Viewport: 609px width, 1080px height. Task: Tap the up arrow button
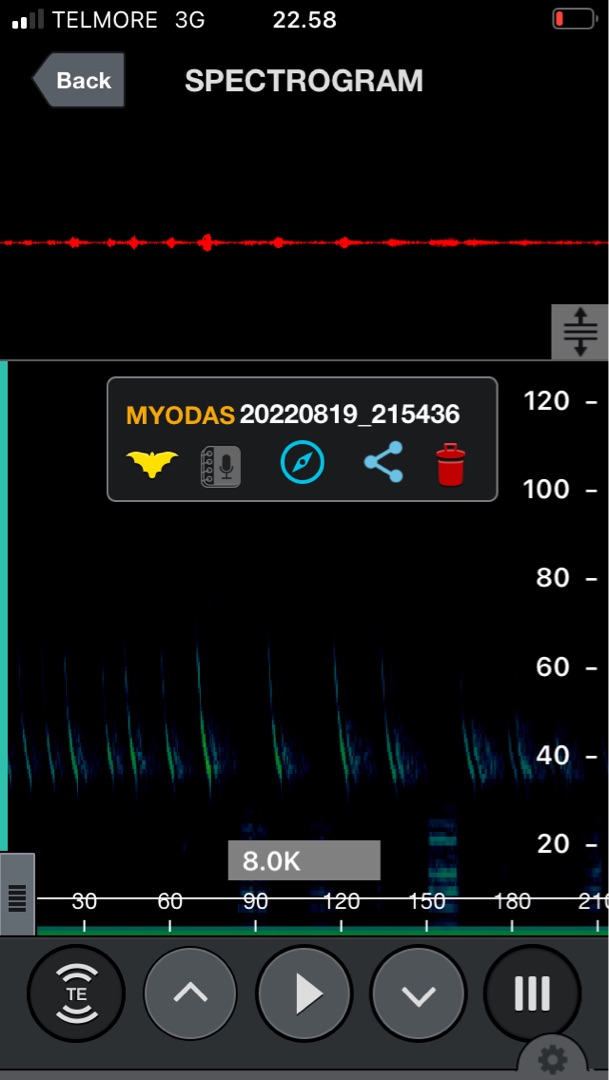point(190,994)
